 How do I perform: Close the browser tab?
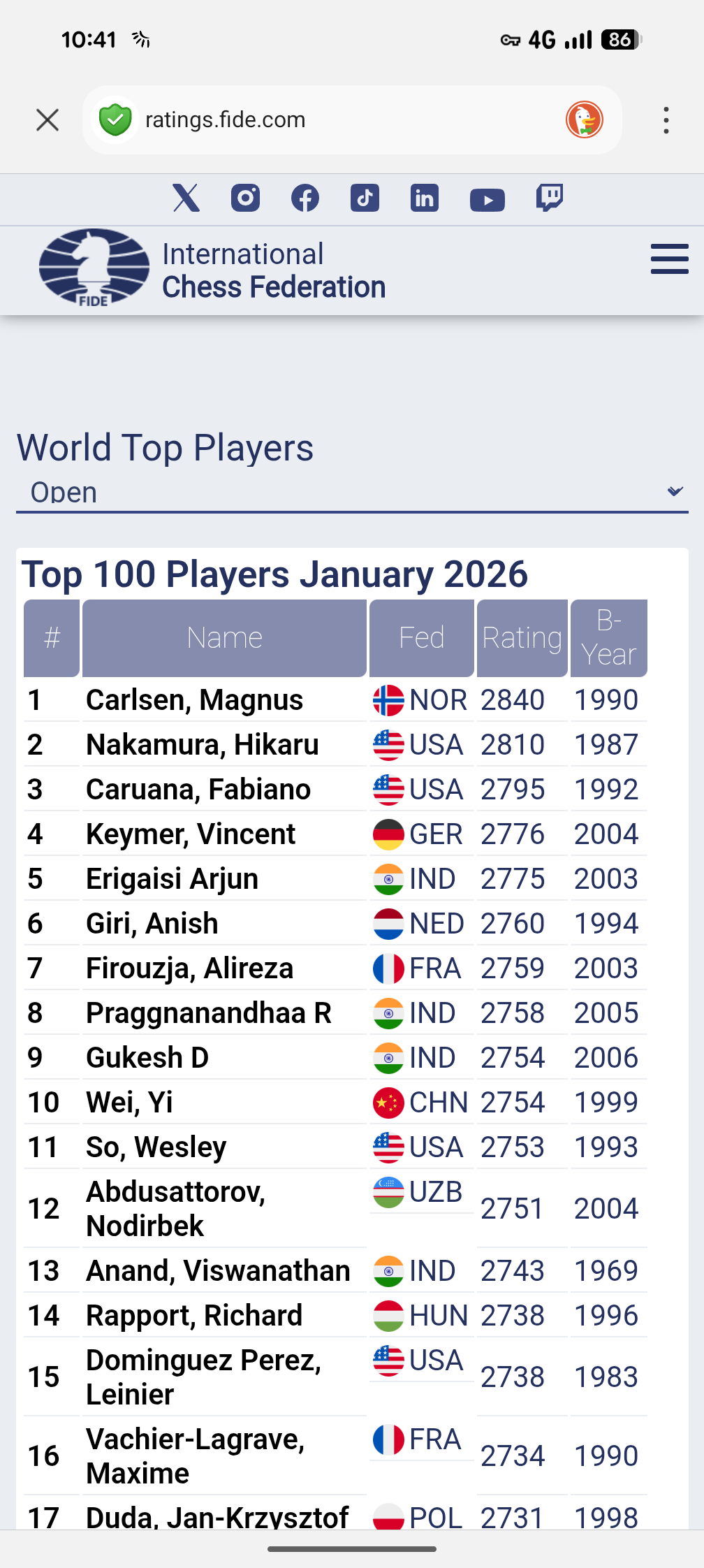[x=47, y=120]
